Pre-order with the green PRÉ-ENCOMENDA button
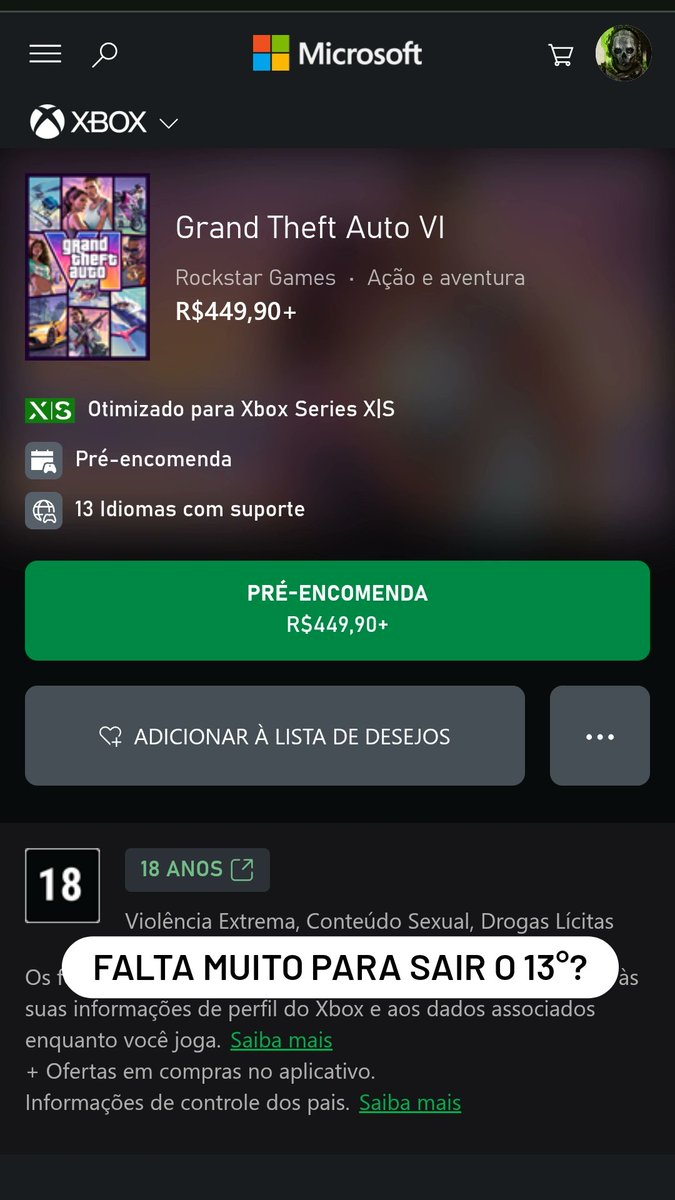675x1200 pixels. point(337,610)
